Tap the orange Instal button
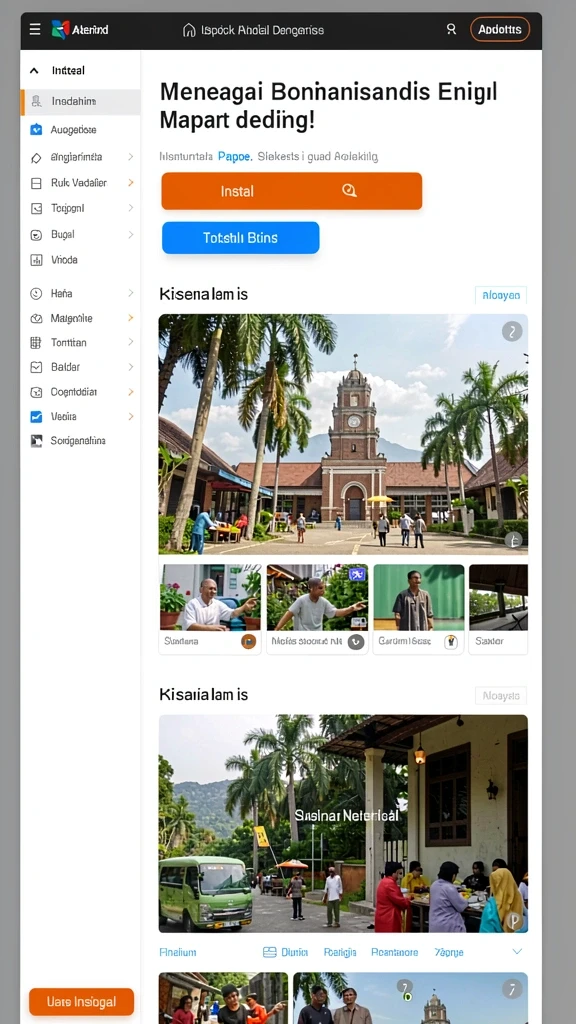 (291, 191)
